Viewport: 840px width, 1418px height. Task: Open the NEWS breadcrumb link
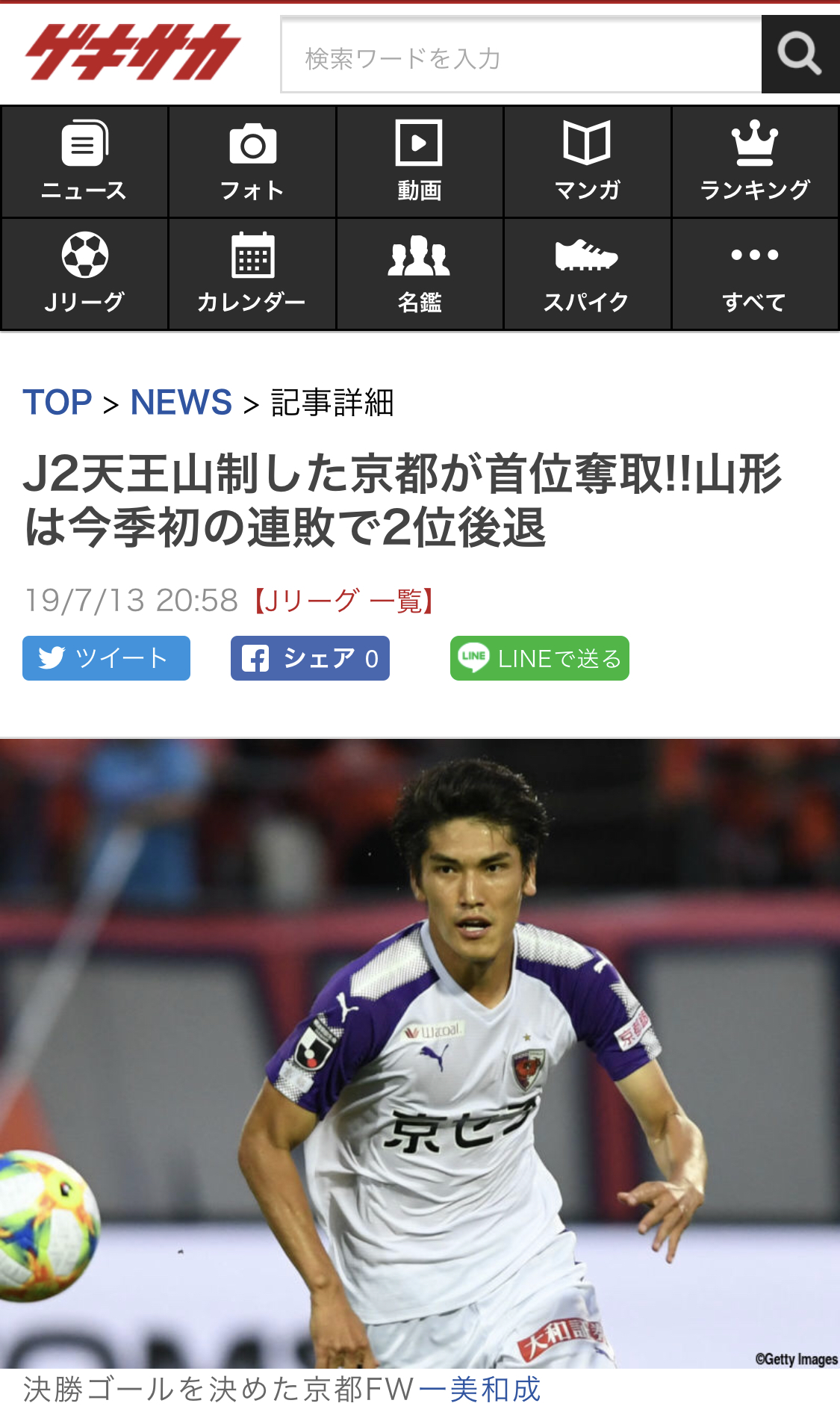(181, 403)
